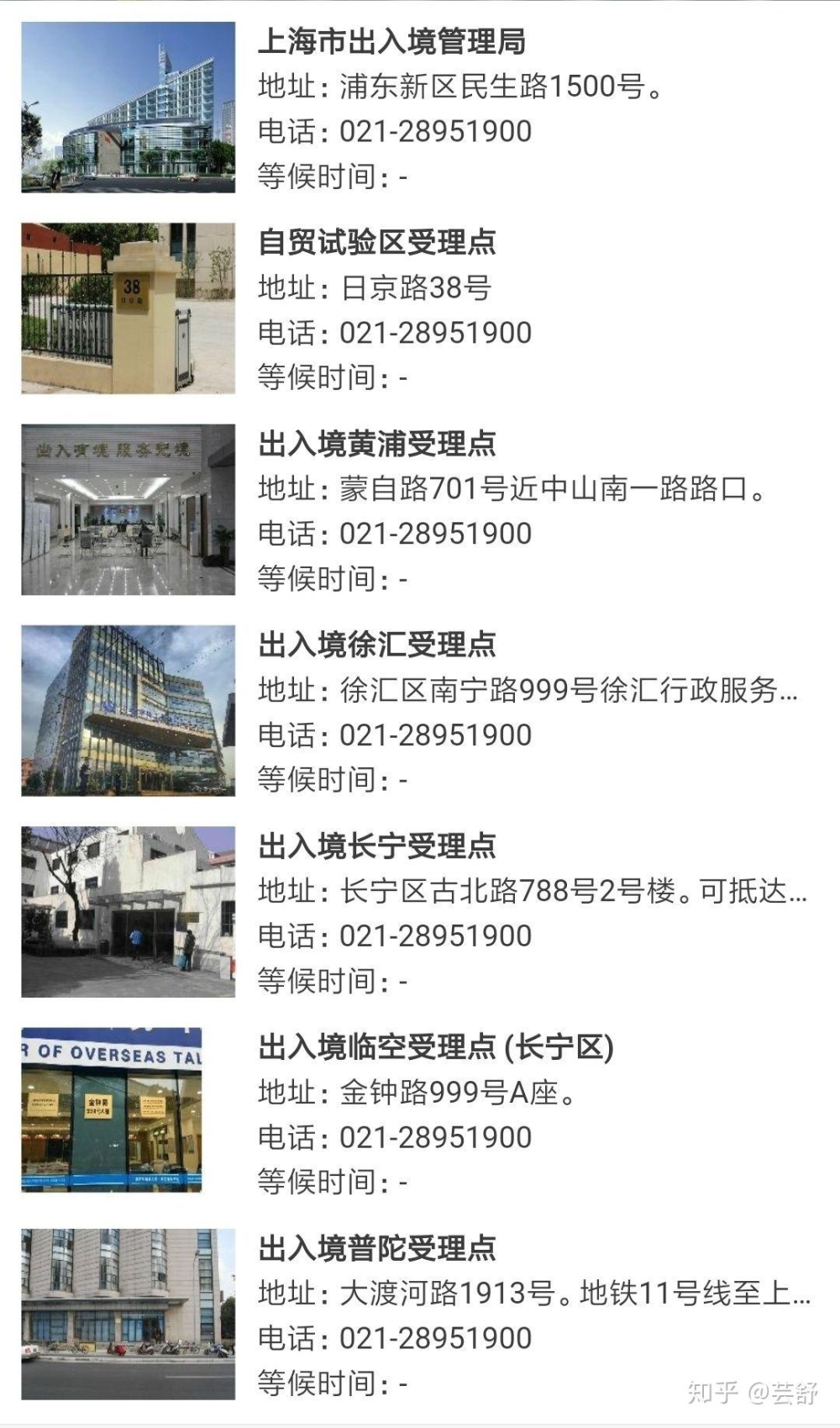840x1428 pixels.
Task: Select 出入境黄浦受理点 listing
Action: coord(420,509)
